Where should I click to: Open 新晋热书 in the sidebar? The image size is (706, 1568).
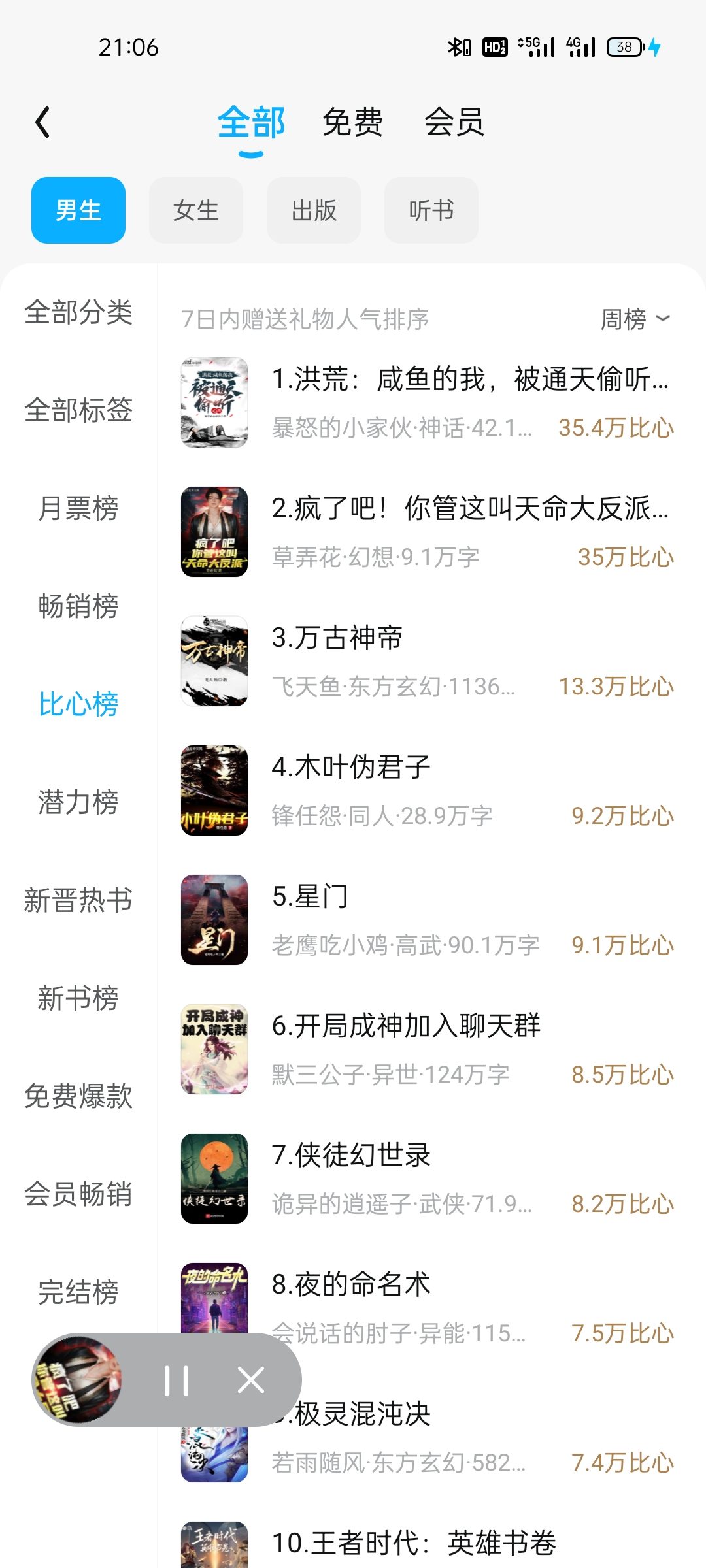coord(78,900)
